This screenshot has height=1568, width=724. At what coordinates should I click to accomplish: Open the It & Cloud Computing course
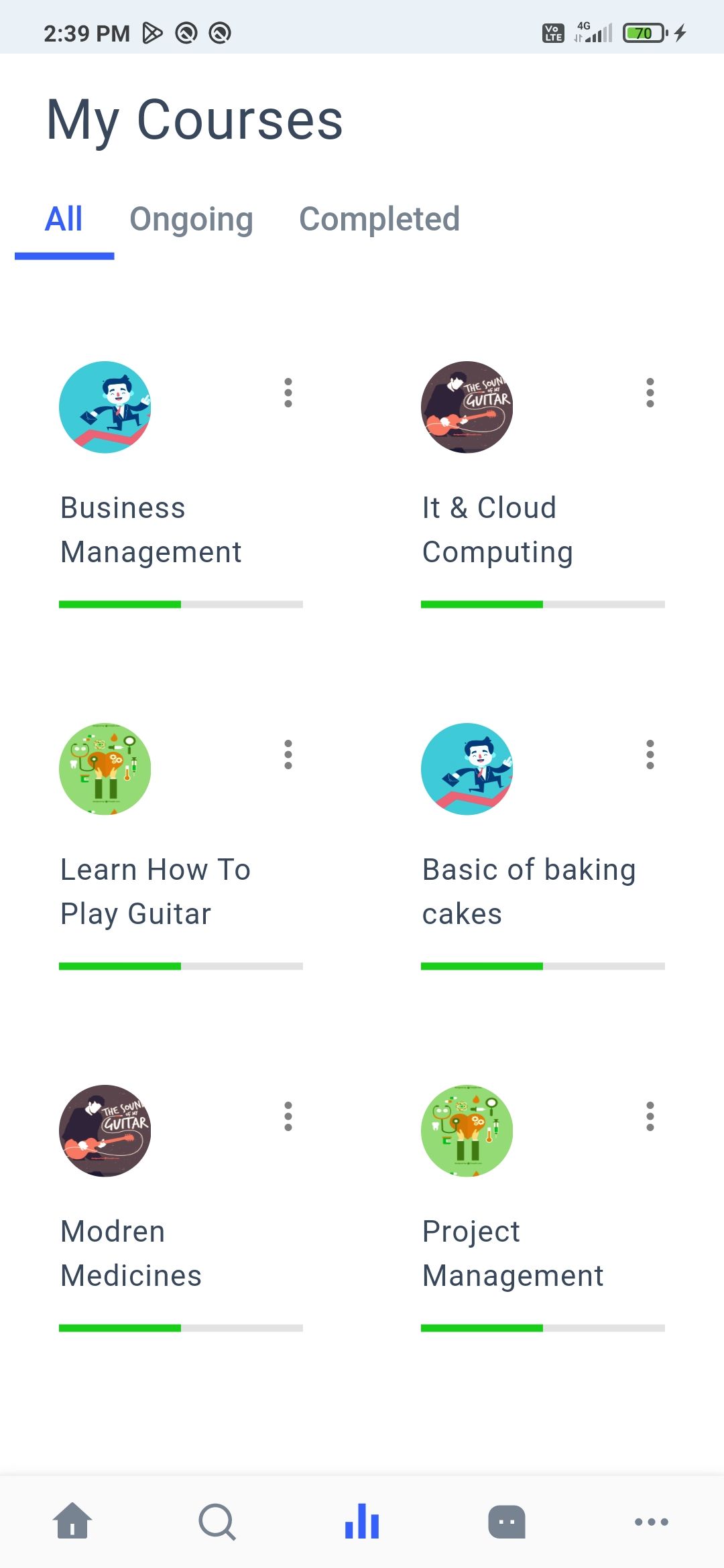(x=497, y=529)
